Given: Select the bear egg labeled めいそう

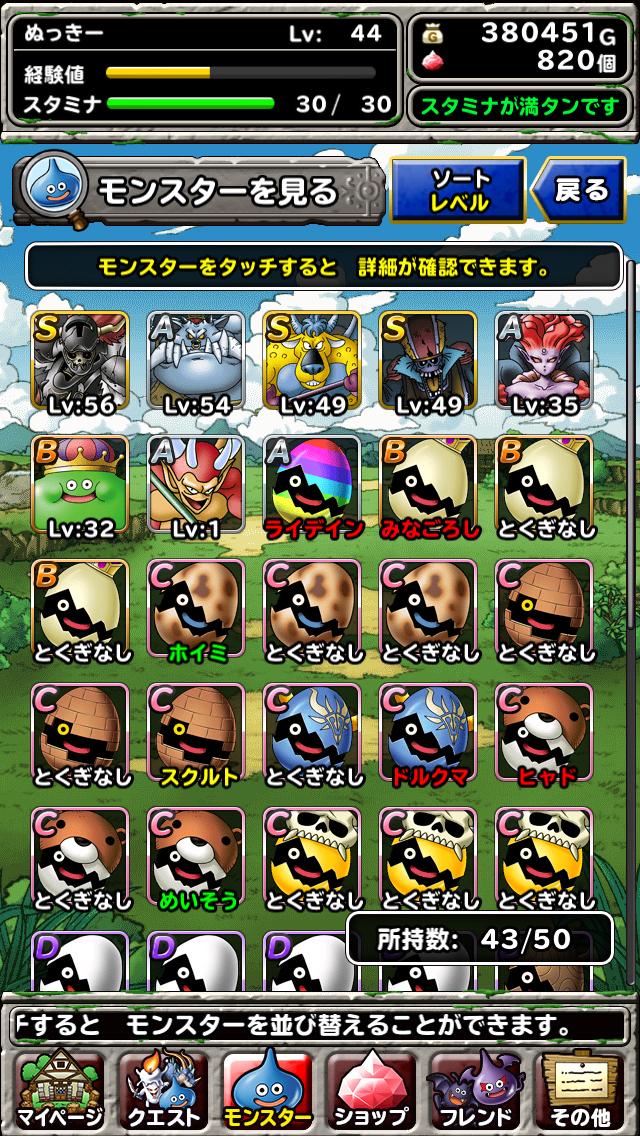Looking at the screenshot, I should click(x=197, y=859).
